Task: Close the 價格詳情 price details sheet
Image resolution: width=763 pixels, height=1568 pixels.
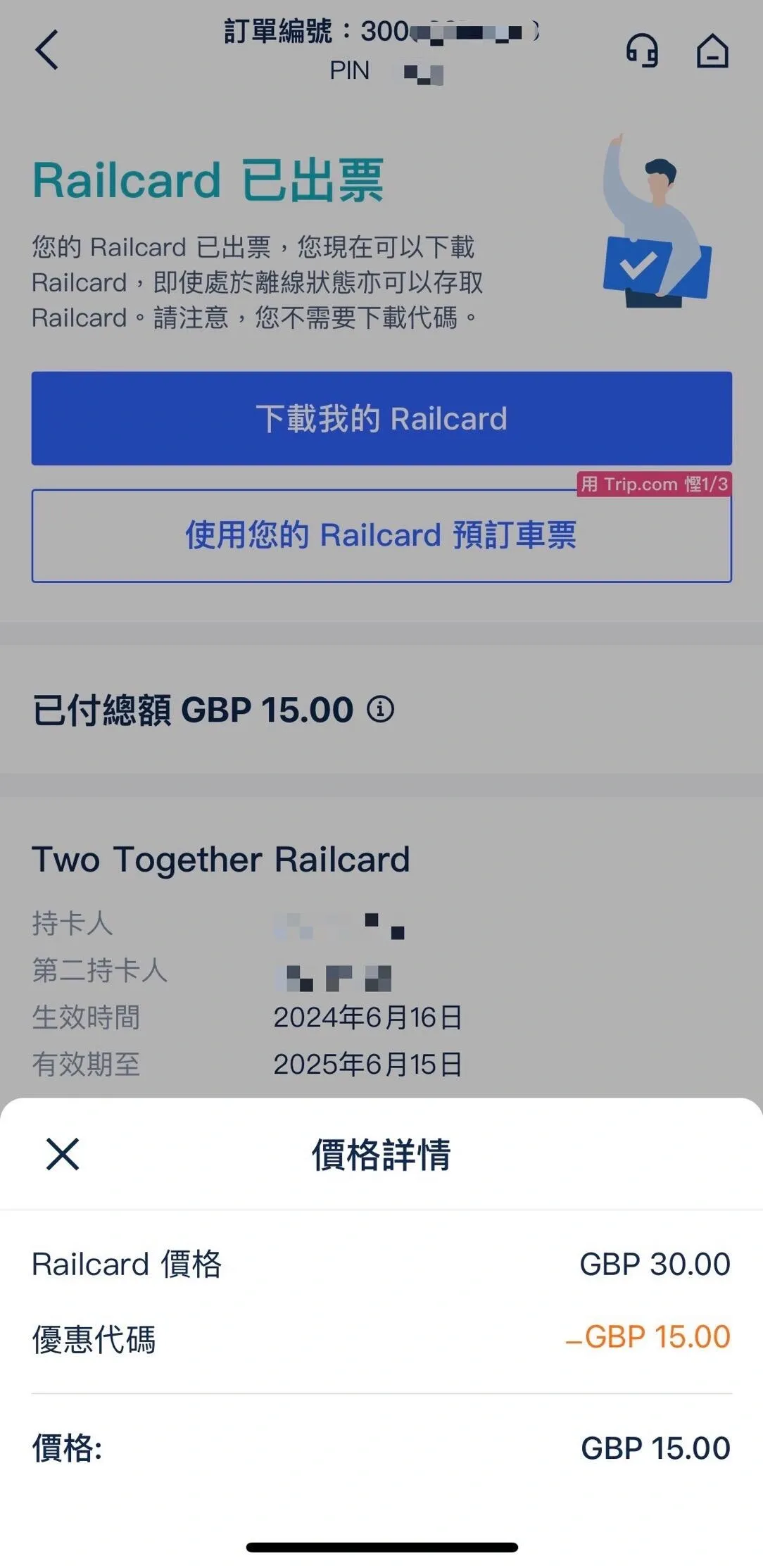Action: pyautogui.click(x=63, y=1154)
